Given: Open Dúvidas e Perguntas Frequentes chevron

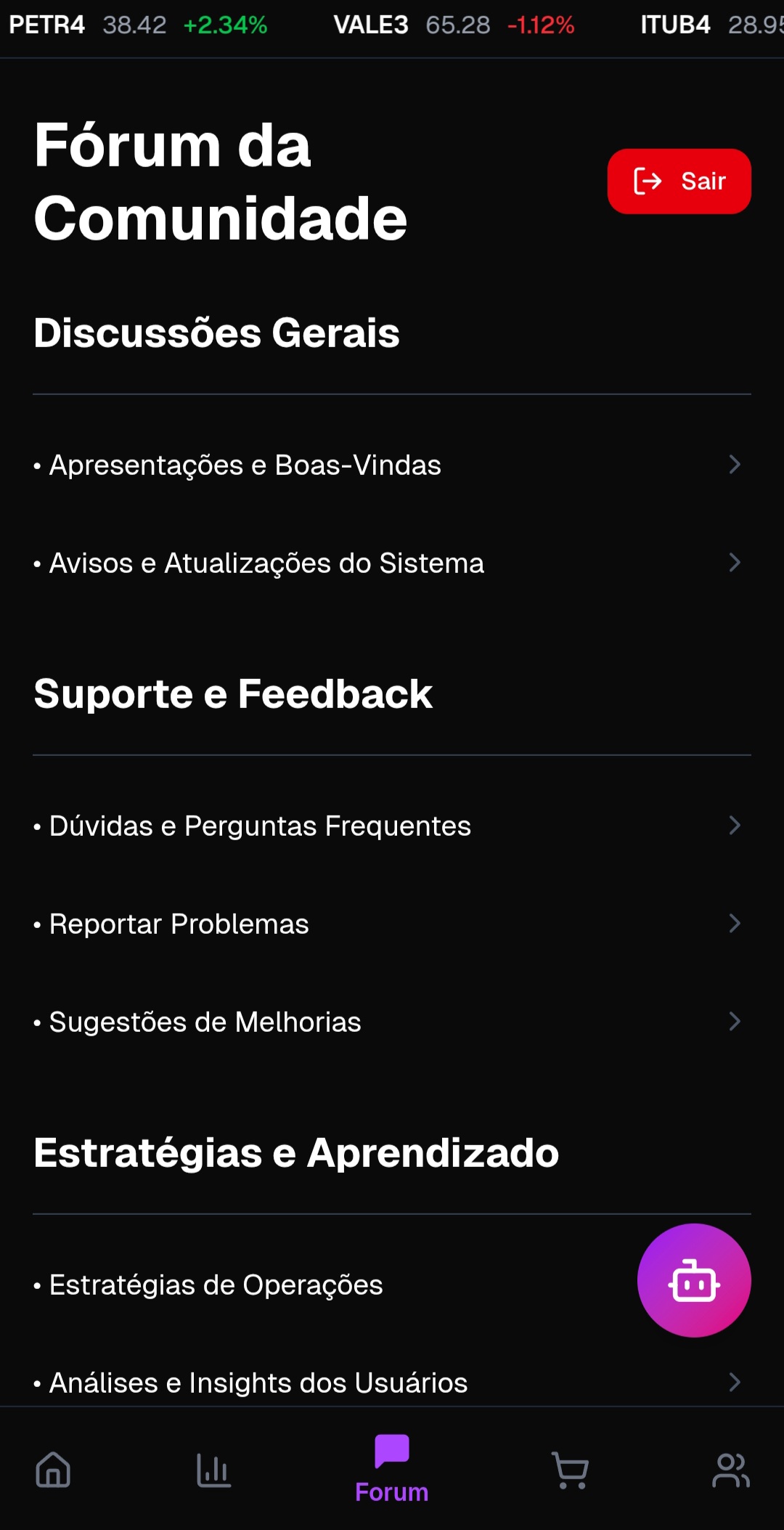Looking at the screenshot, I should tap(735, 825).
